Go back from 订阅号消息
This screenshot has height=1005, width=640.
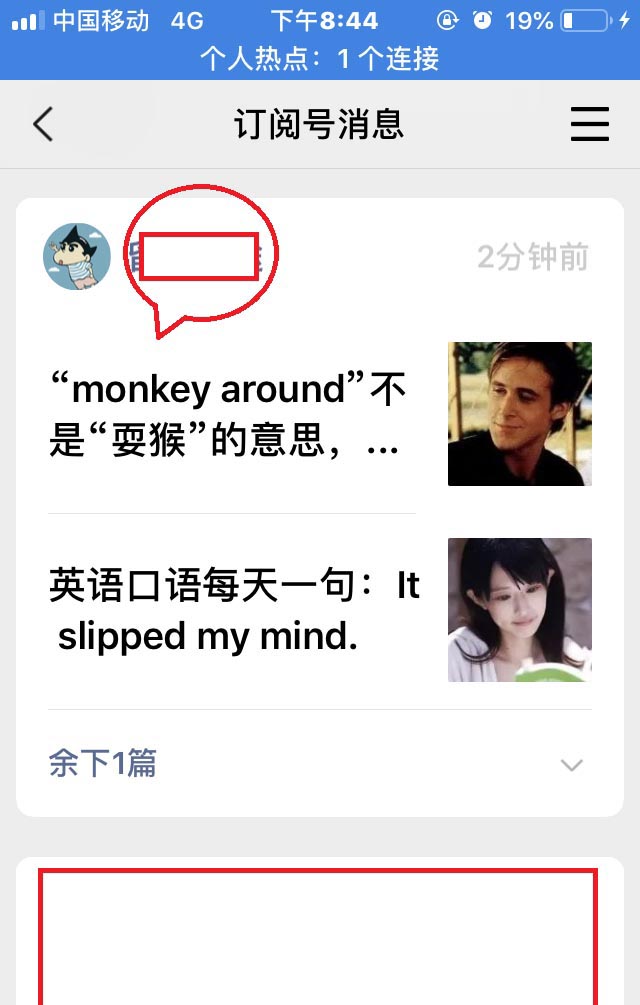pos(42,125)
